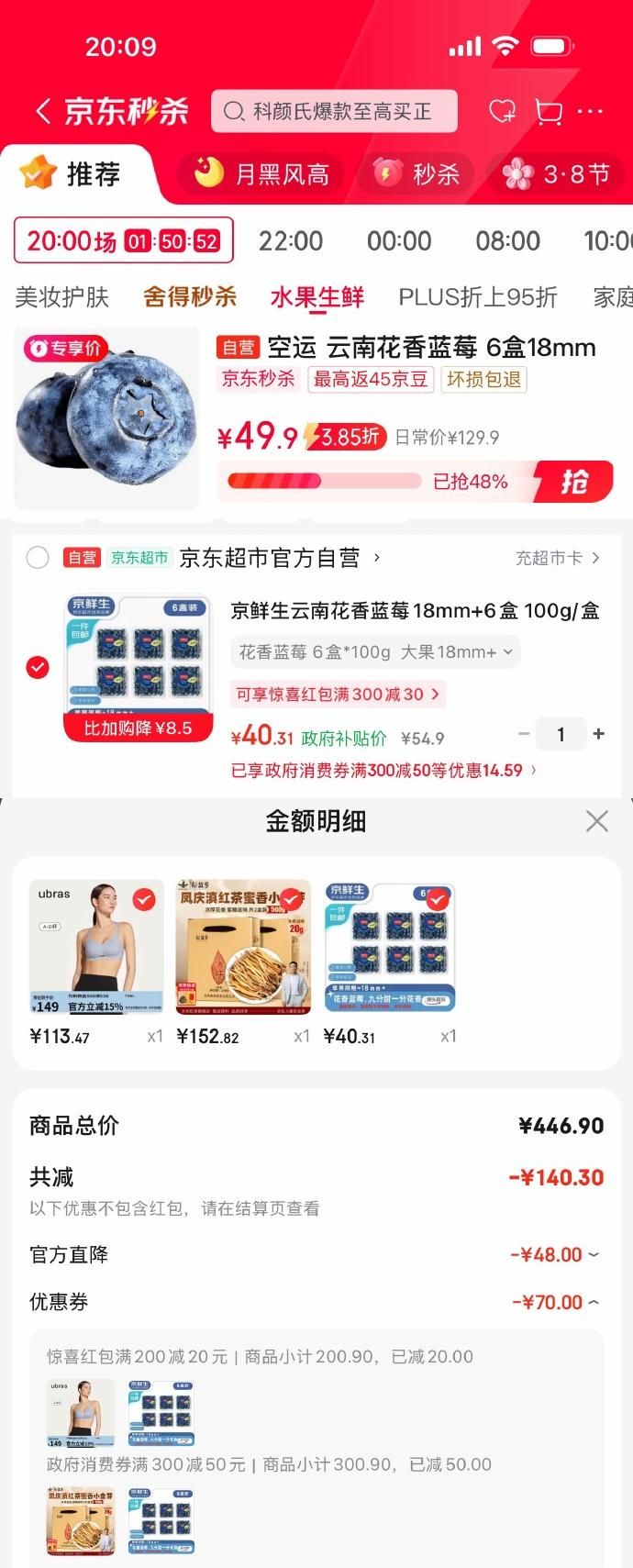Open the search box showing 科颜氏爆款至高买正
The height and width of the screenshot is (1568, 633).
tap(335, 112)
